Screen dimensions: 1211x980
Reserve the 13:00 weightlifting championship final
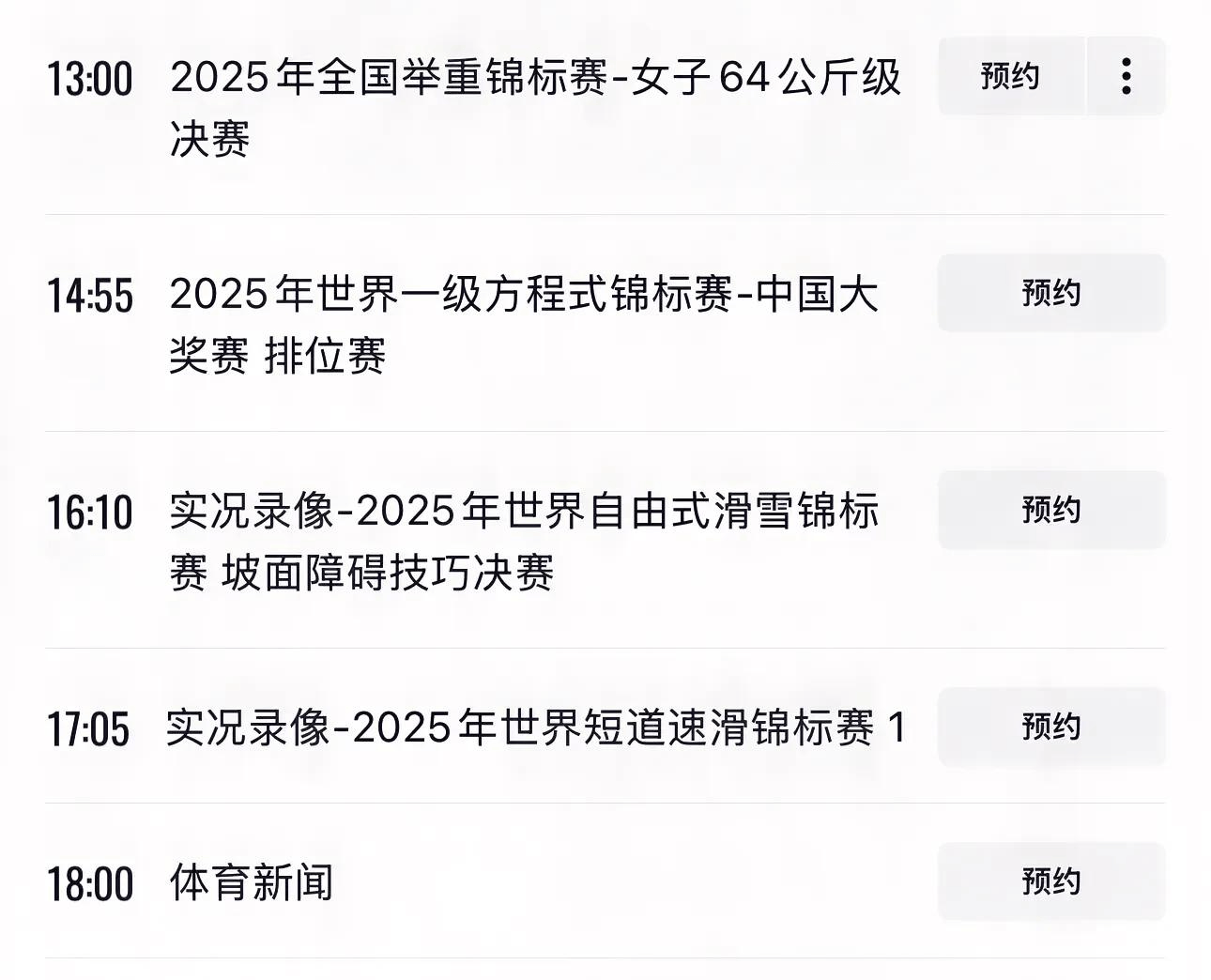pos(1010,76)
